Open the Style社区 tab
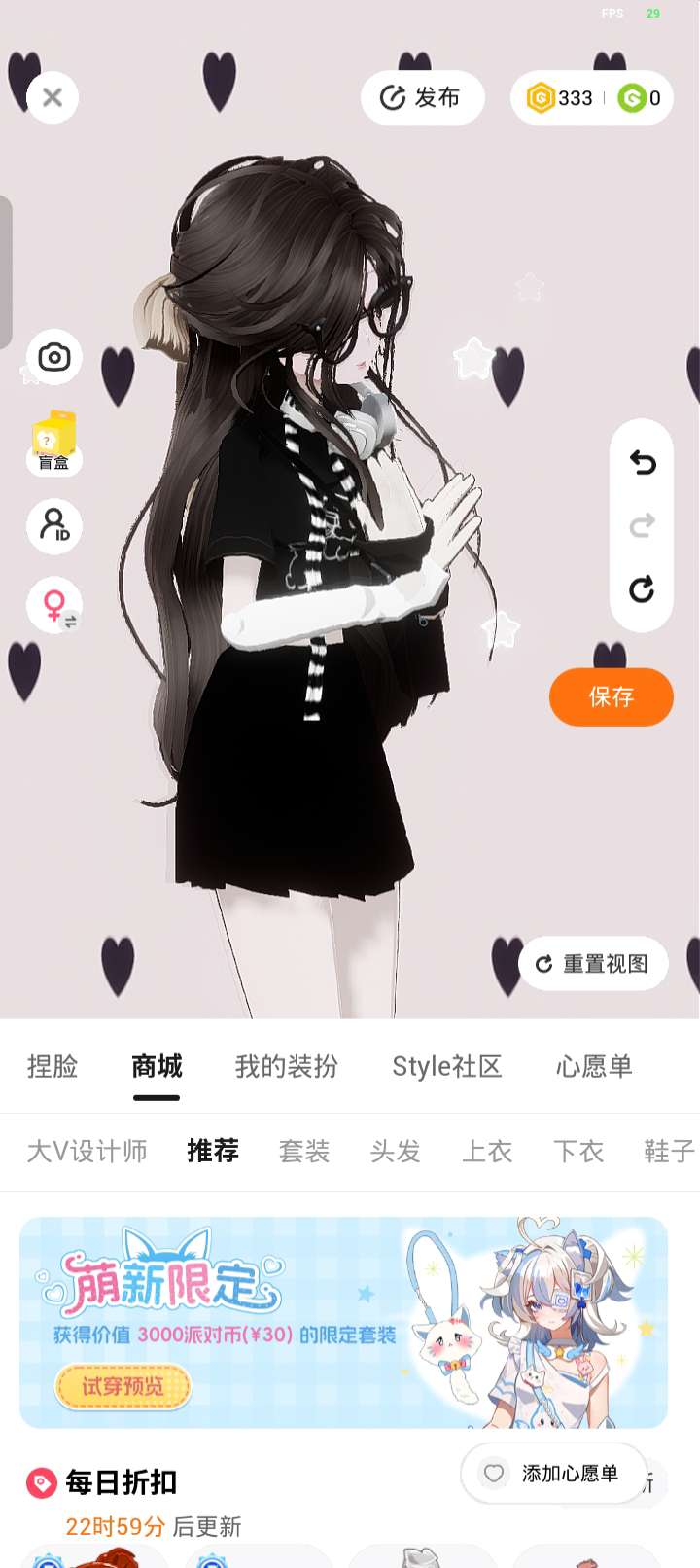This screenshot has width=700, height=1568. 447,1066
